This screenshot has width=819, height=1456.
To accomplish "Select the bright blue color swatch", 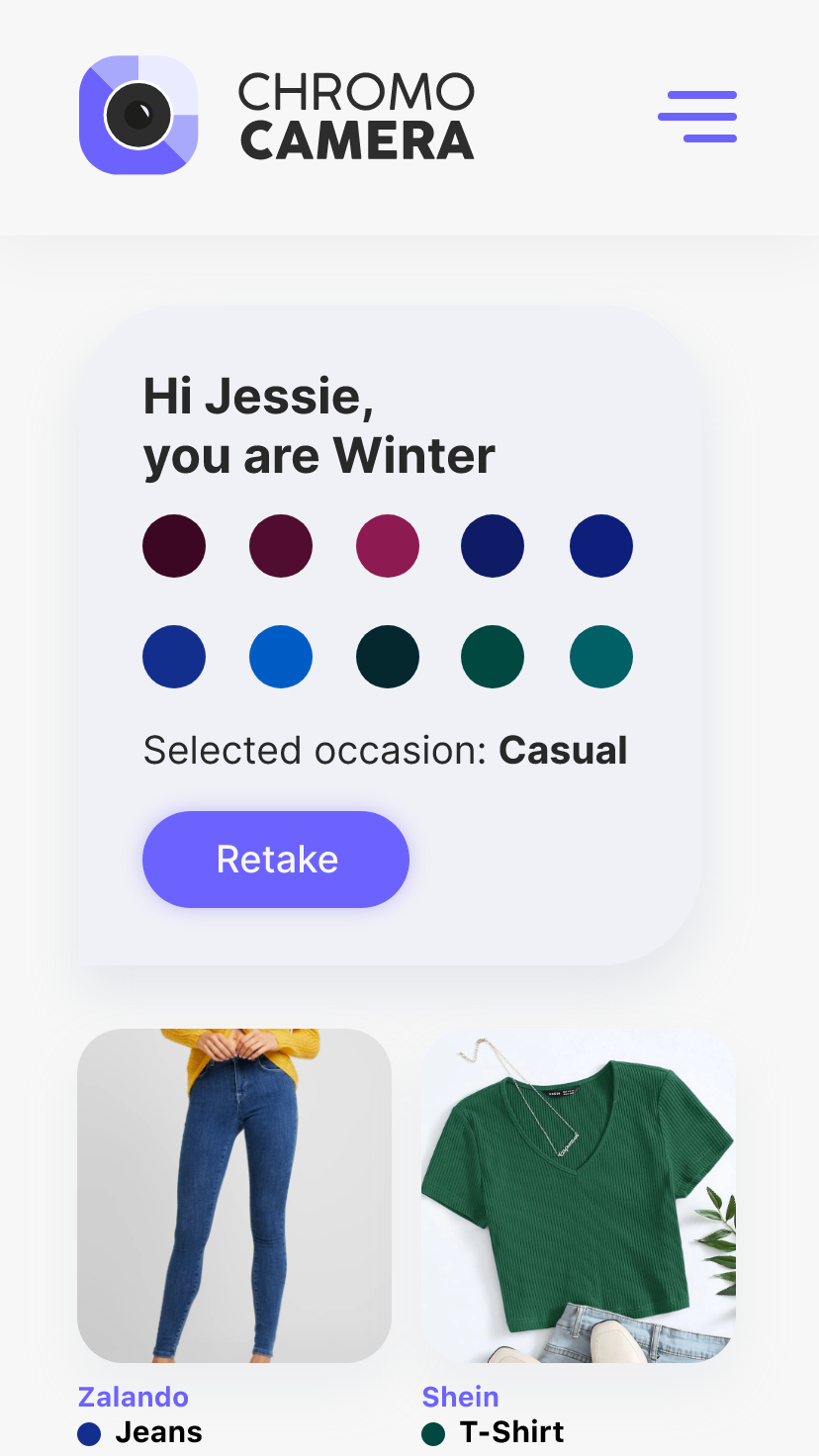I will coord(281,657).
